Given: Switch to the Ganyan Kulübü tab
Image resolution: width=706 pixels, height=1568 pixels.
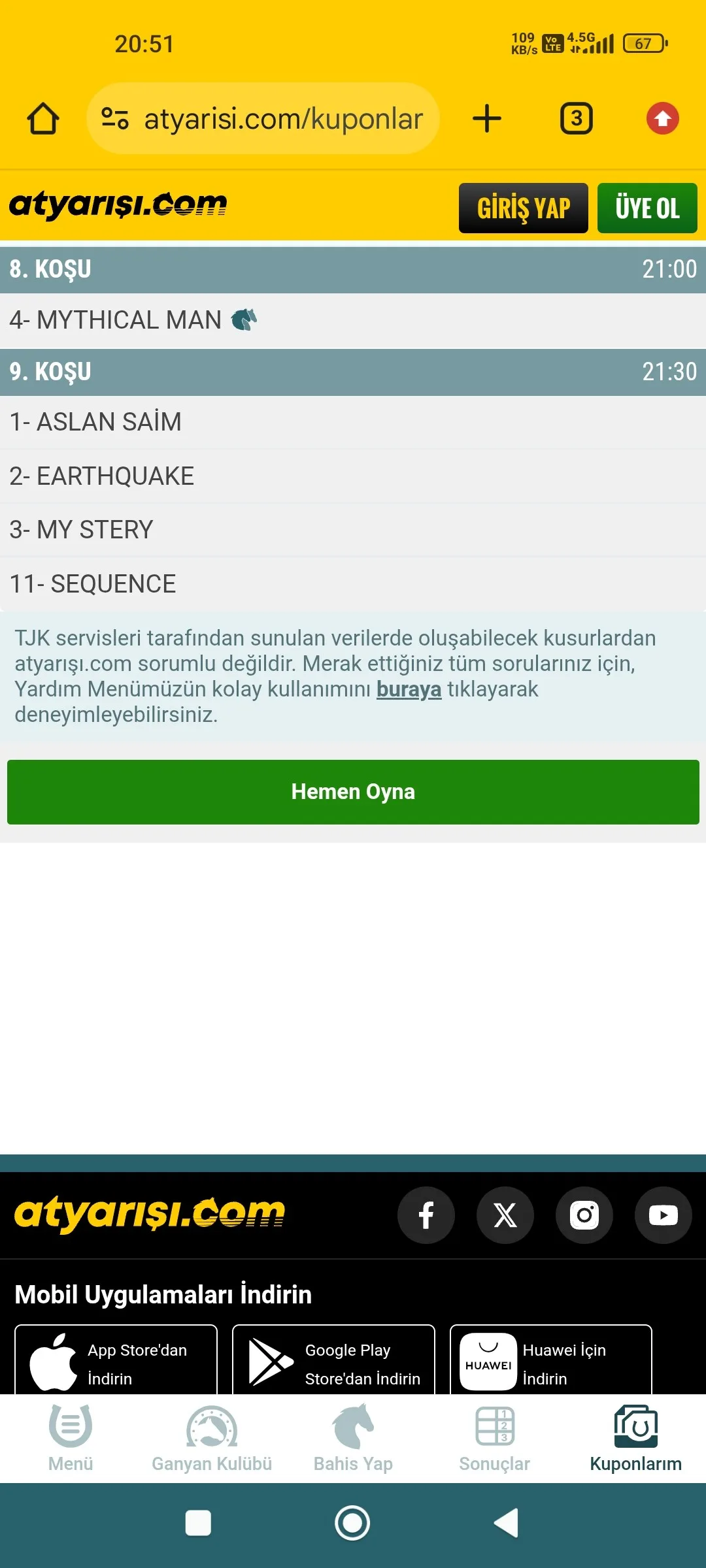Looking at the screenshot, I should [212, 1439].
